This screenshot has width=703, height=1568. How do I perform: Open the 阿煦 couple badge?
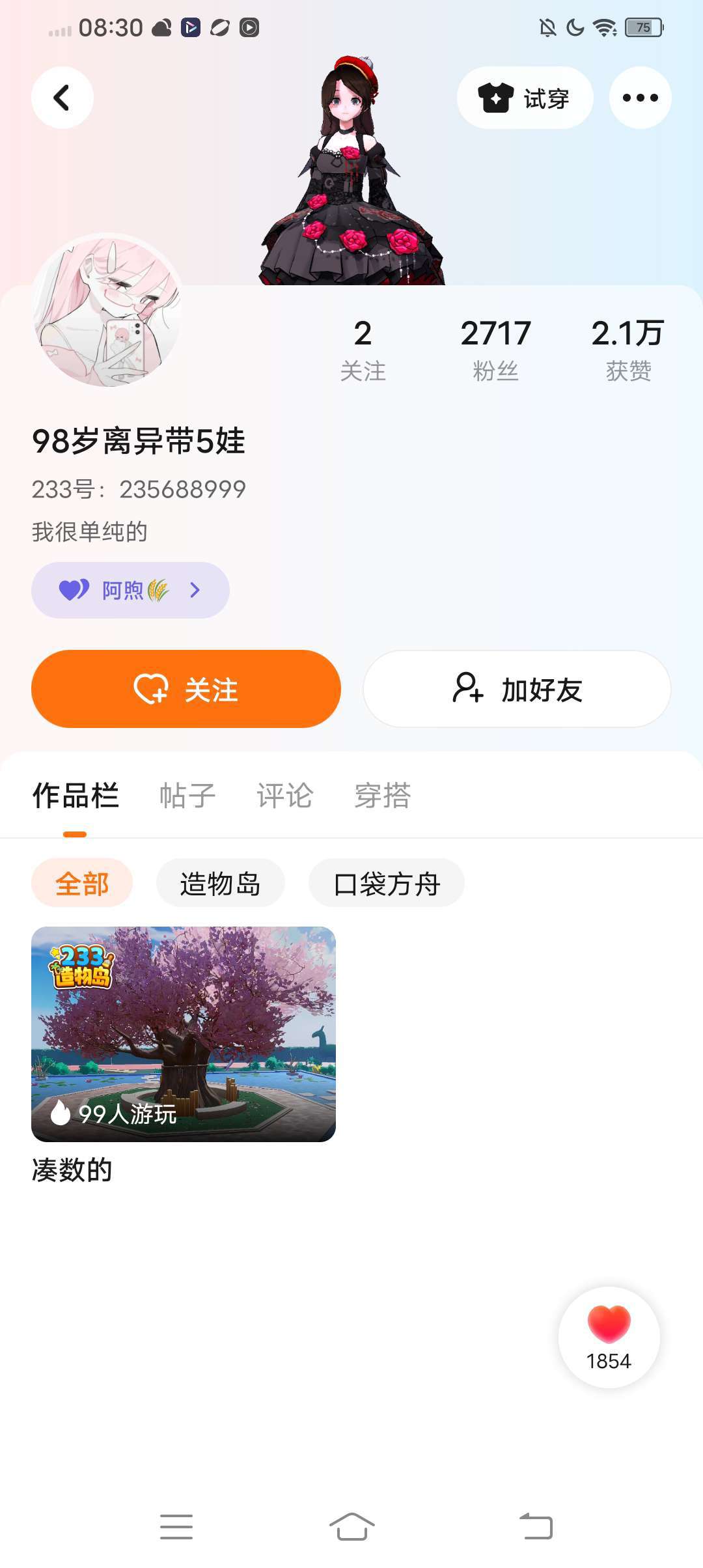click(130, 590)
